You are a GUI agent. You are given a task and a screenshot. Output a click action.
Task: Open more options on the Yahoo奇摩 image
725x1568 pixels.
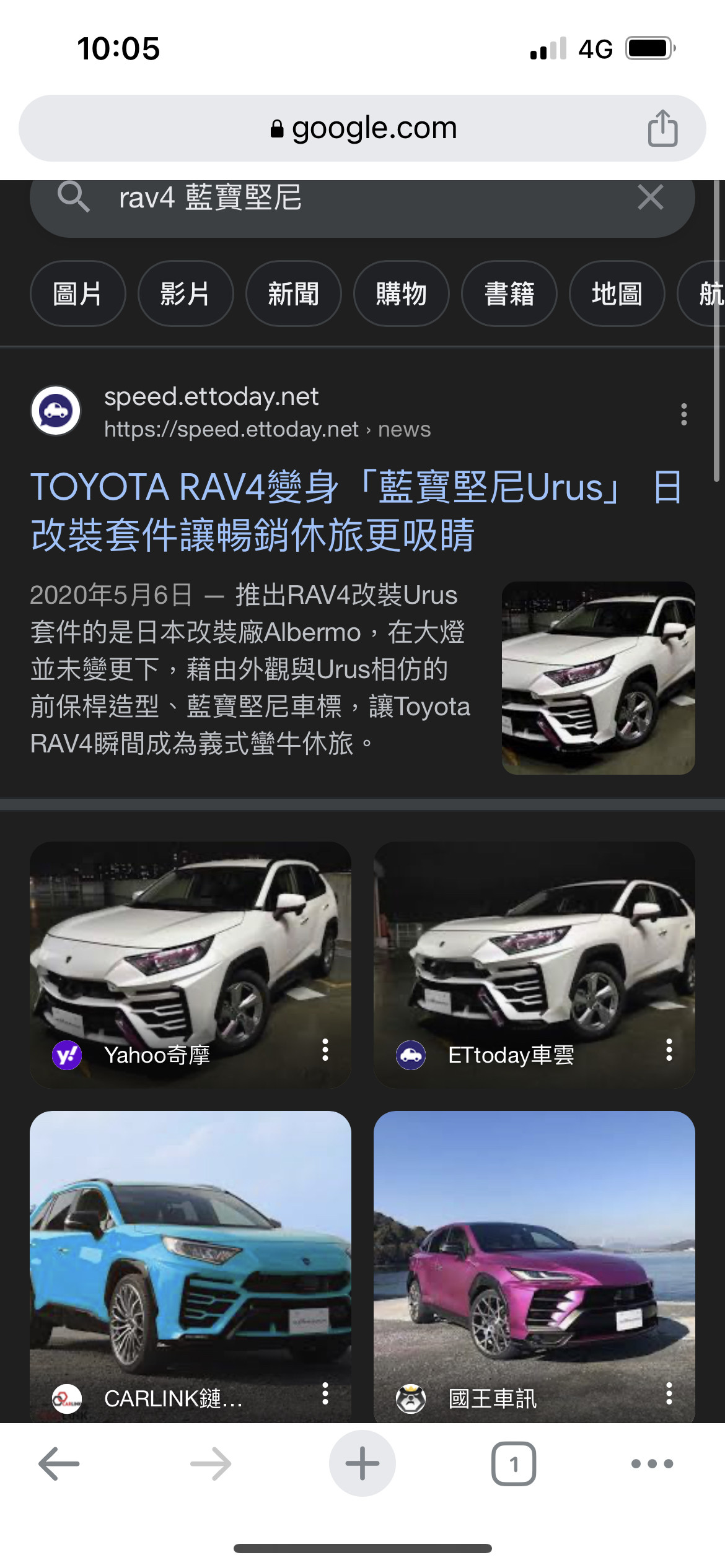tap(325, 1050)
